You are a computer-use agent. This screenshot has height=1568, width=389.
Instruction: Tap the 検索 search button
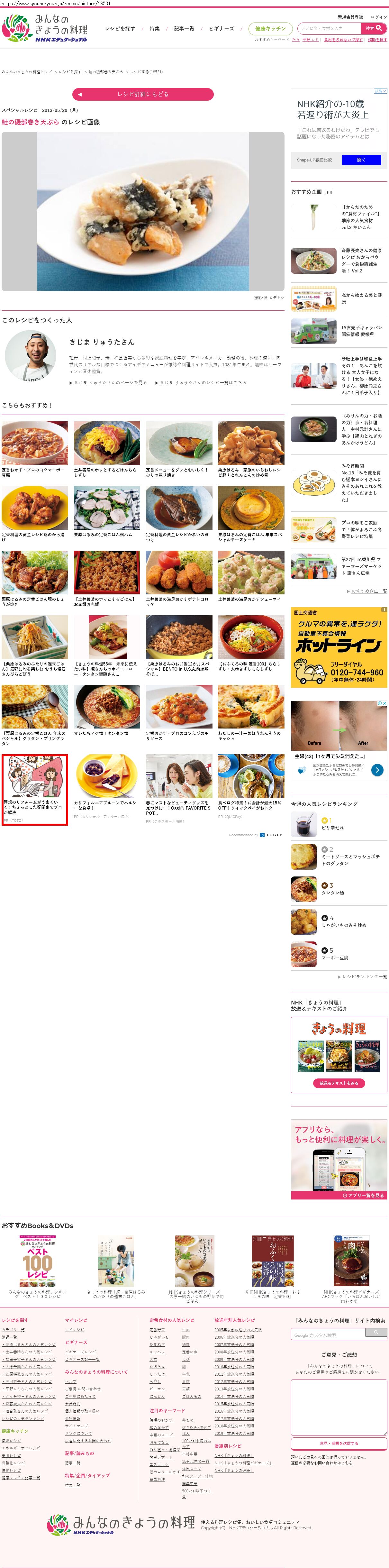pos(374,28)
